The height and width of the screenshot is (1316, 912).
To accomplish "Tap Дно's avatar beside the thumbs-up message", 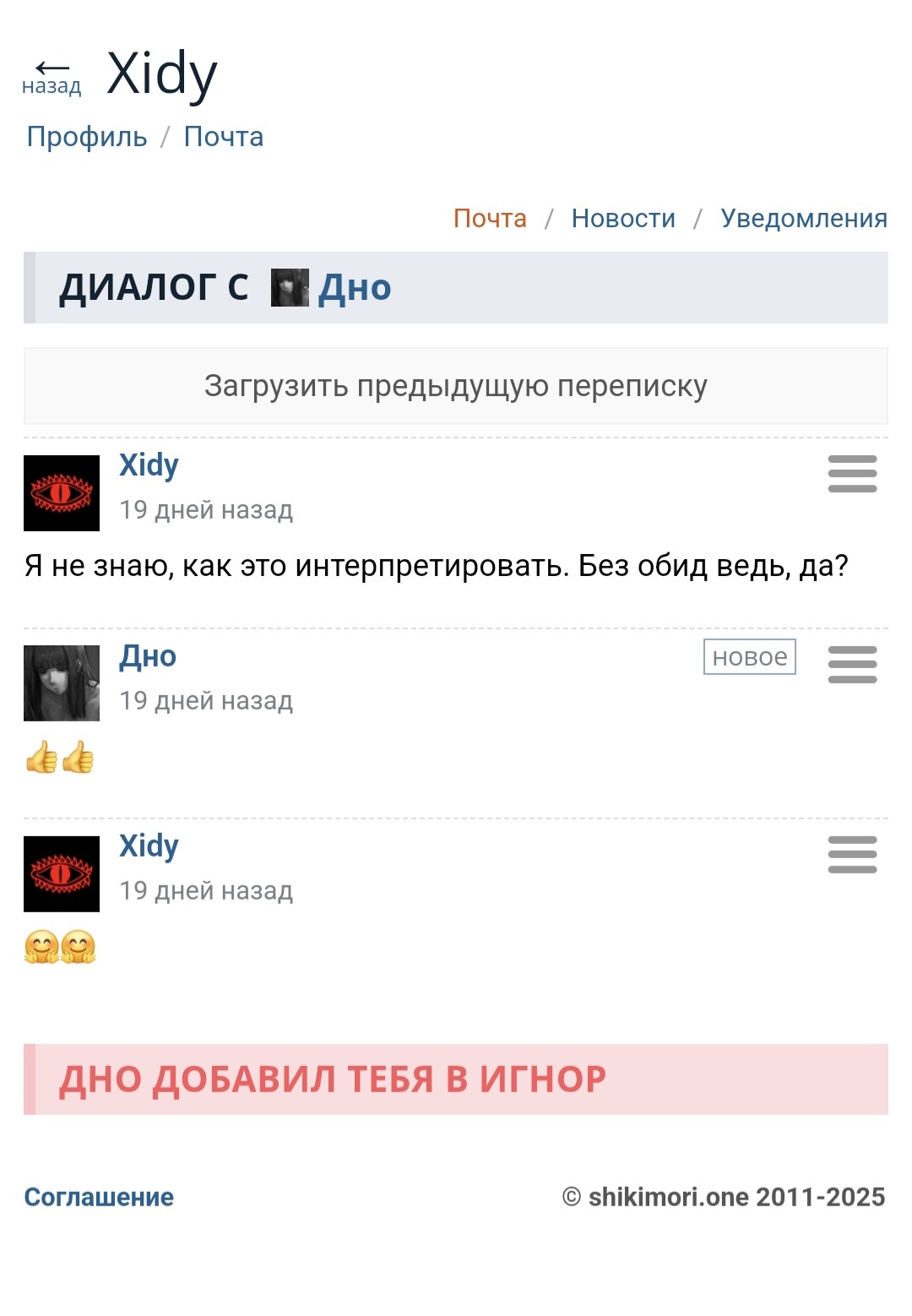I will click(x=62, y=683).
